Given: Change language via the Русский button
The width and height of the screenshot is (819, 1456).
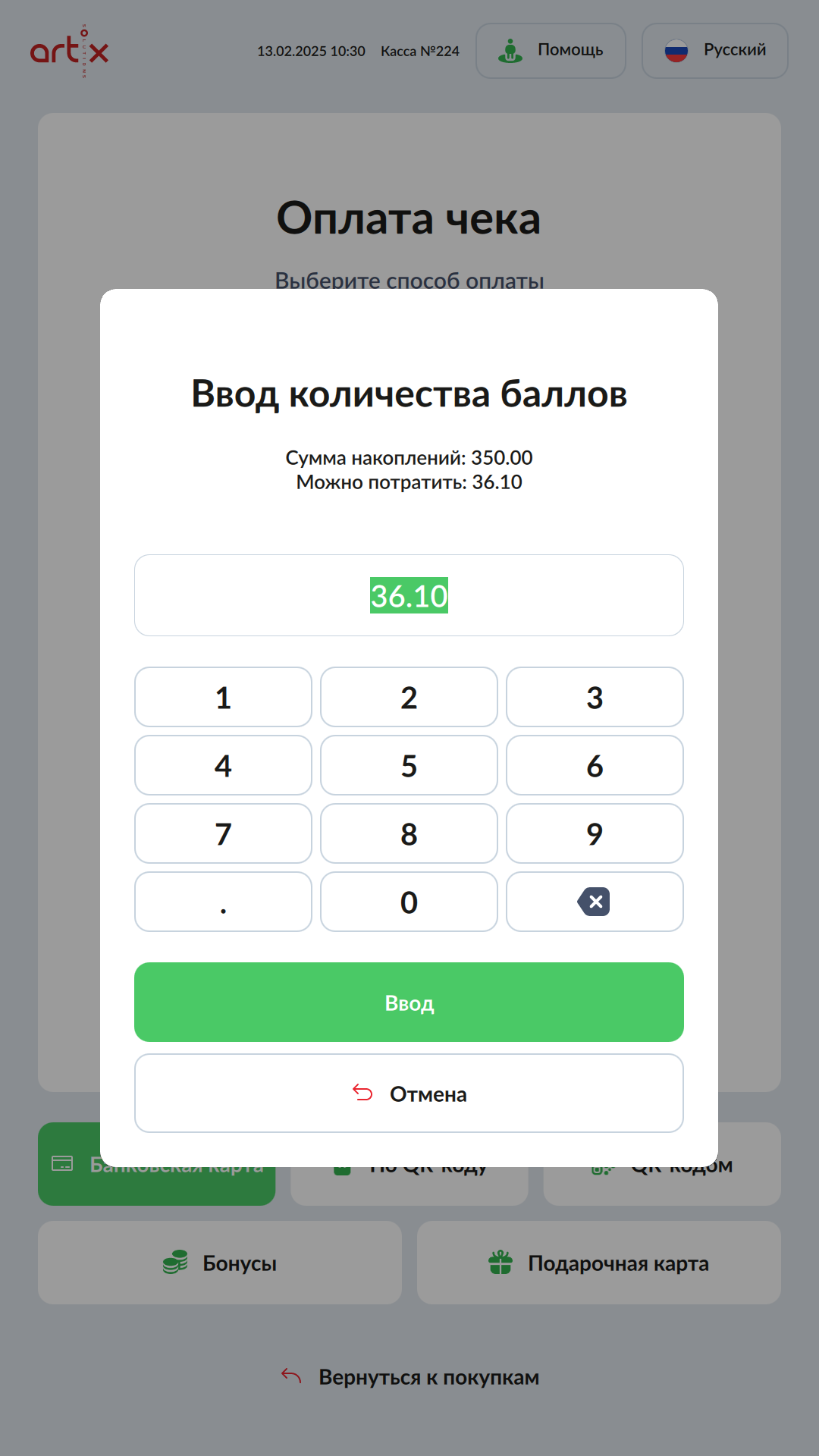Looking at the screenshot, I should [x=714, y=51].
